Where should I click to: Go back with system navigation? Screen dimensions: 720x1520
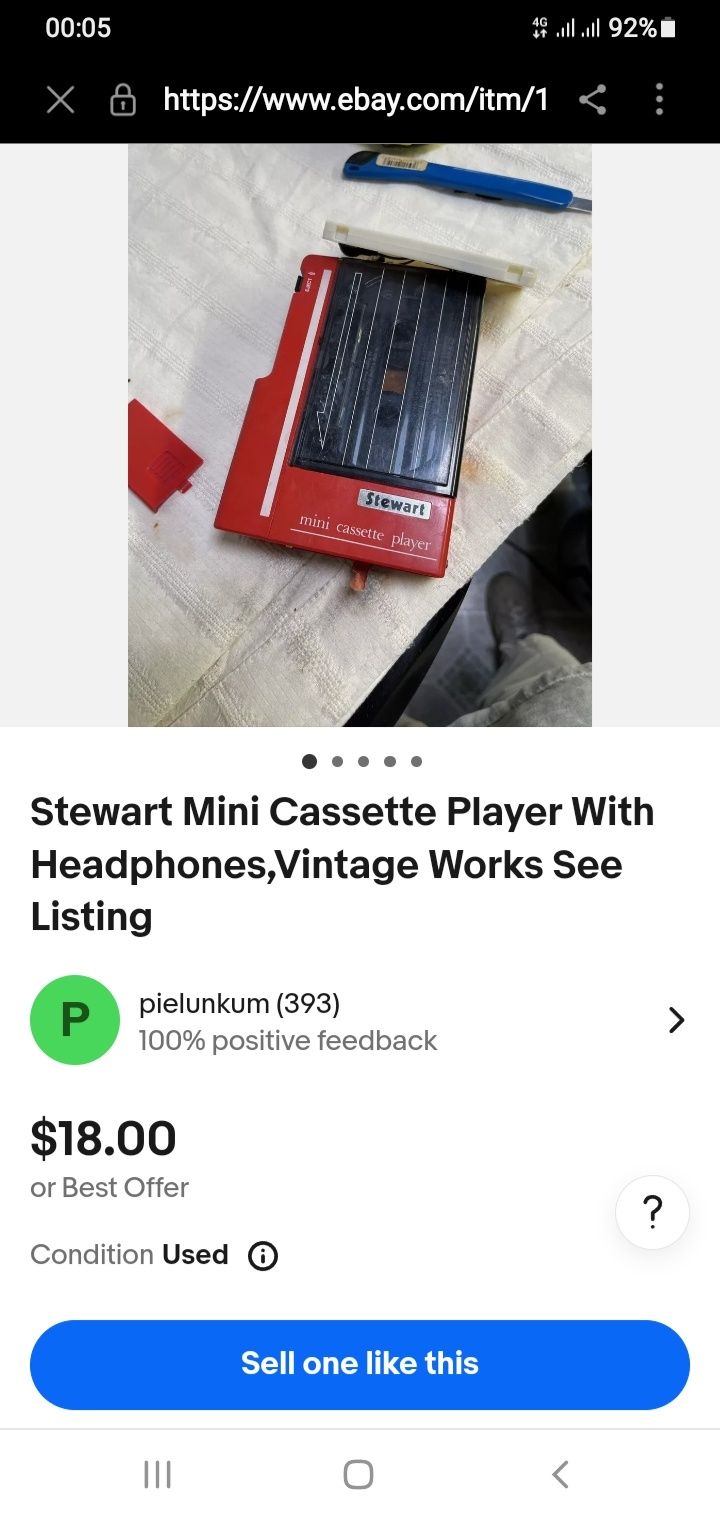[560, 1474]
